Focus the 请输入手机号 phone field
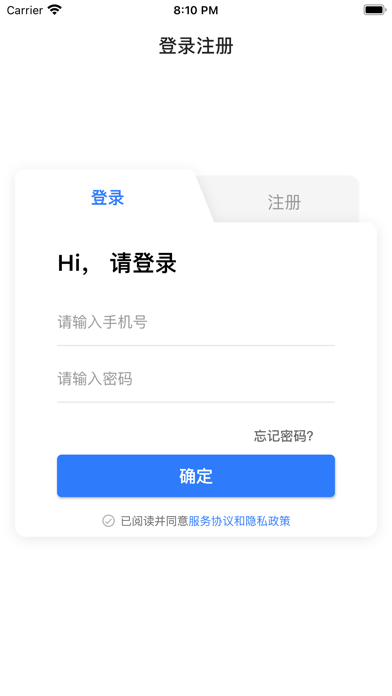The image size is (392, 696). (196, 322)
